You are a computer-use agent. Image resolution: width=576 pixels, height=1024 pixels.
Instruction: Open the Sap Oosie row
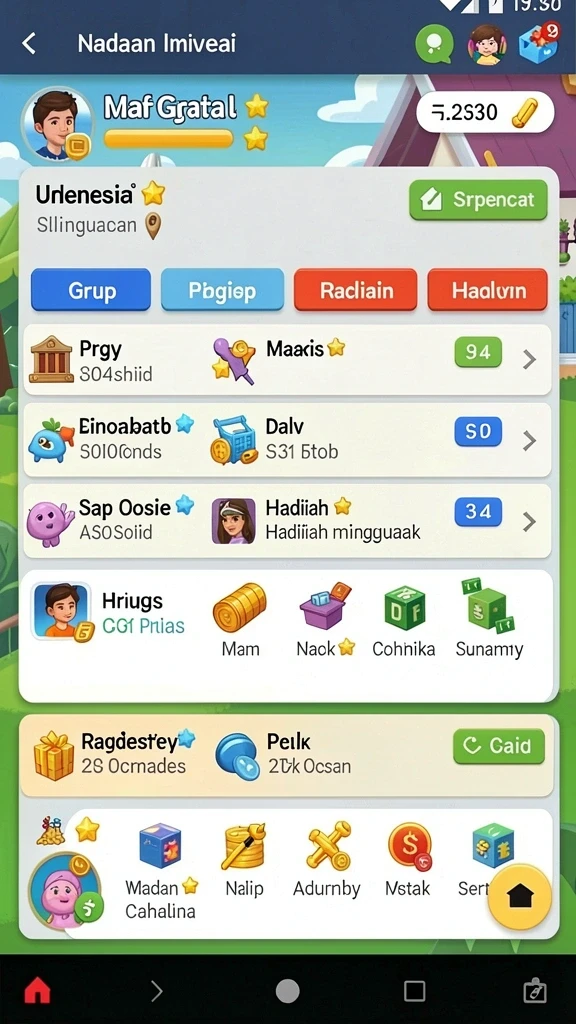click(x=287, y=521)
